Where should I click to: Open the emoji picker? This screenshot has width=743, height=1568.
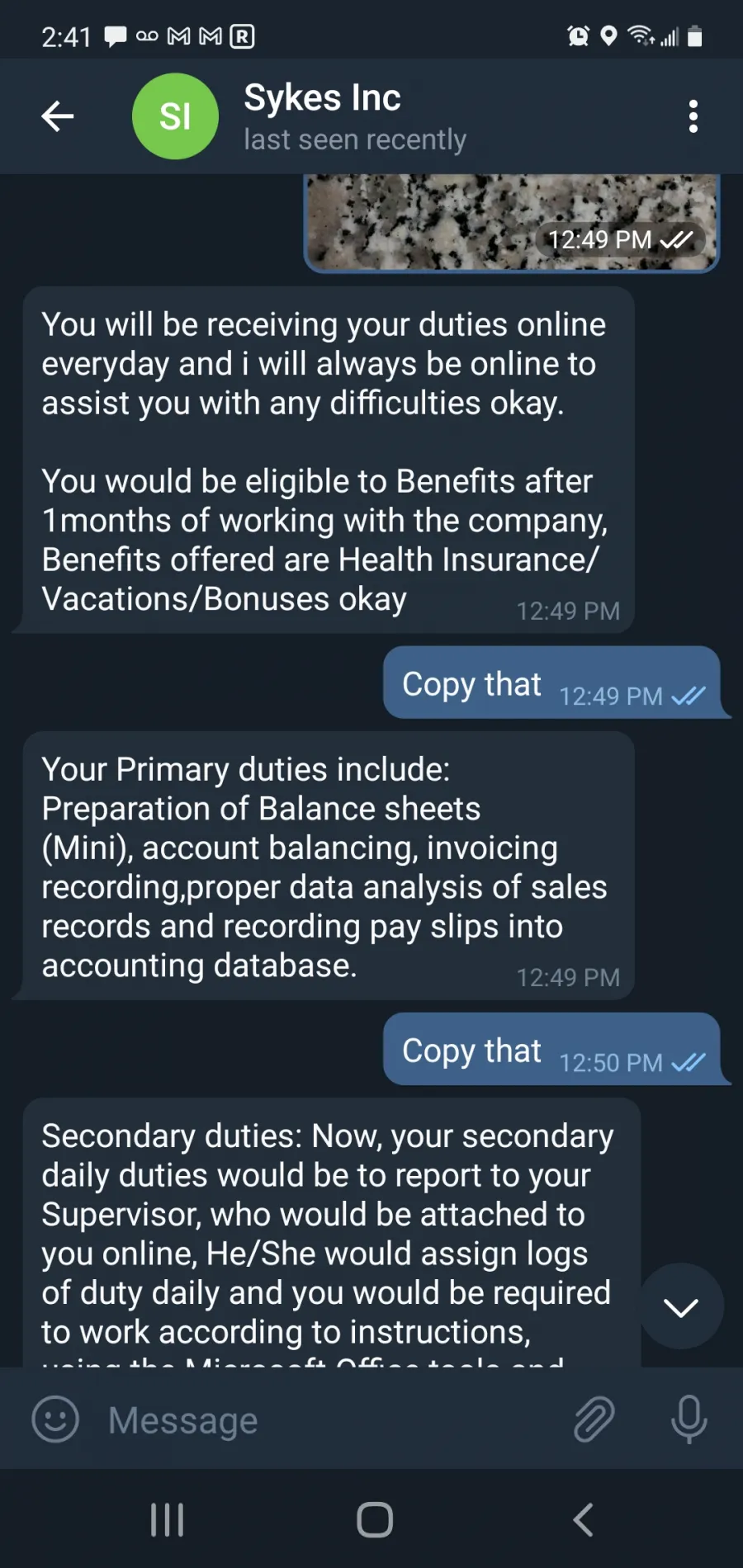point(55,1419)
